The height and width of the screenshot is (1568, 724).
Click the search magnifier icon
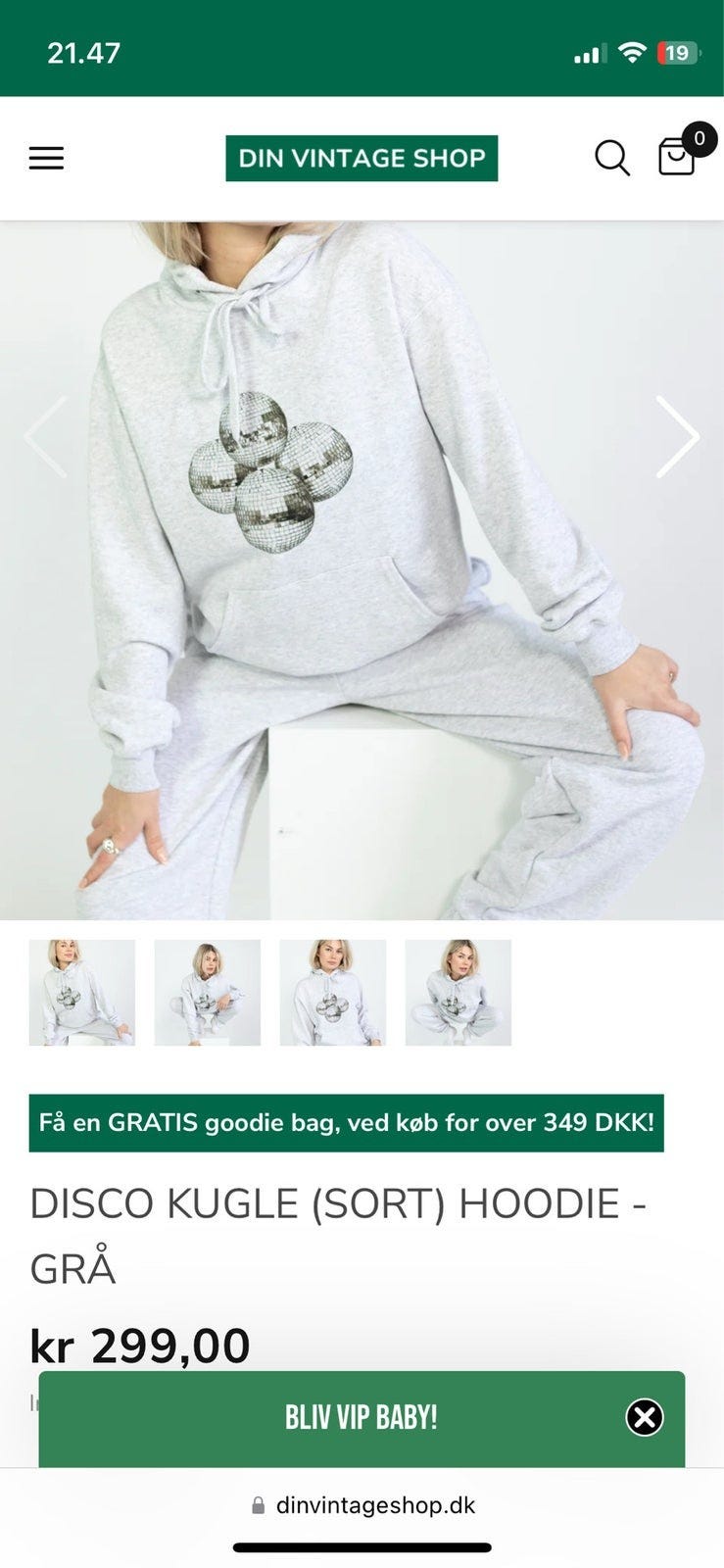point(612,157)
